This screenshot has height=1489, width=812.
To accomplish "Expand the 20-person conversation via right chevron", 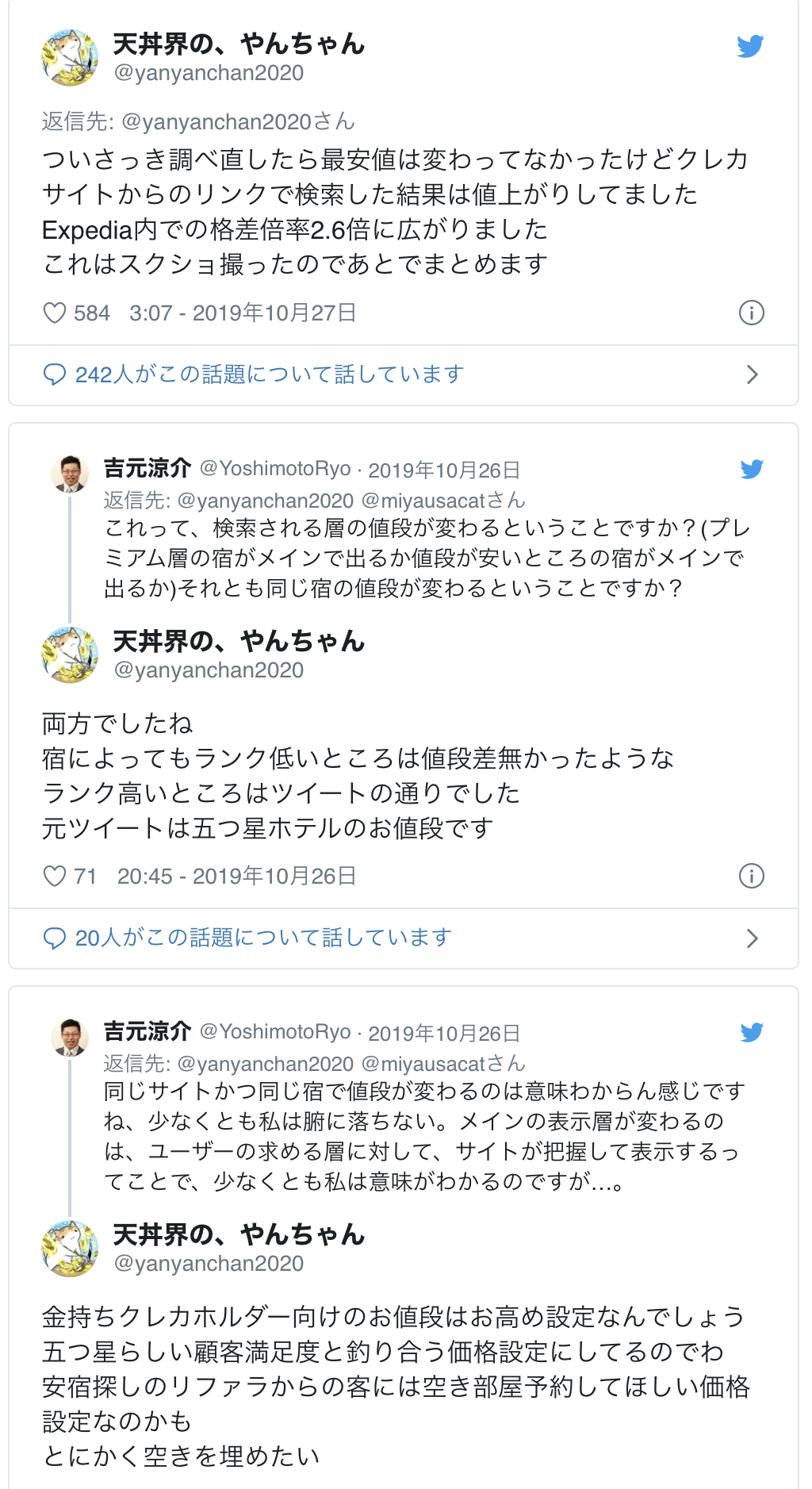I will [752, 938].
